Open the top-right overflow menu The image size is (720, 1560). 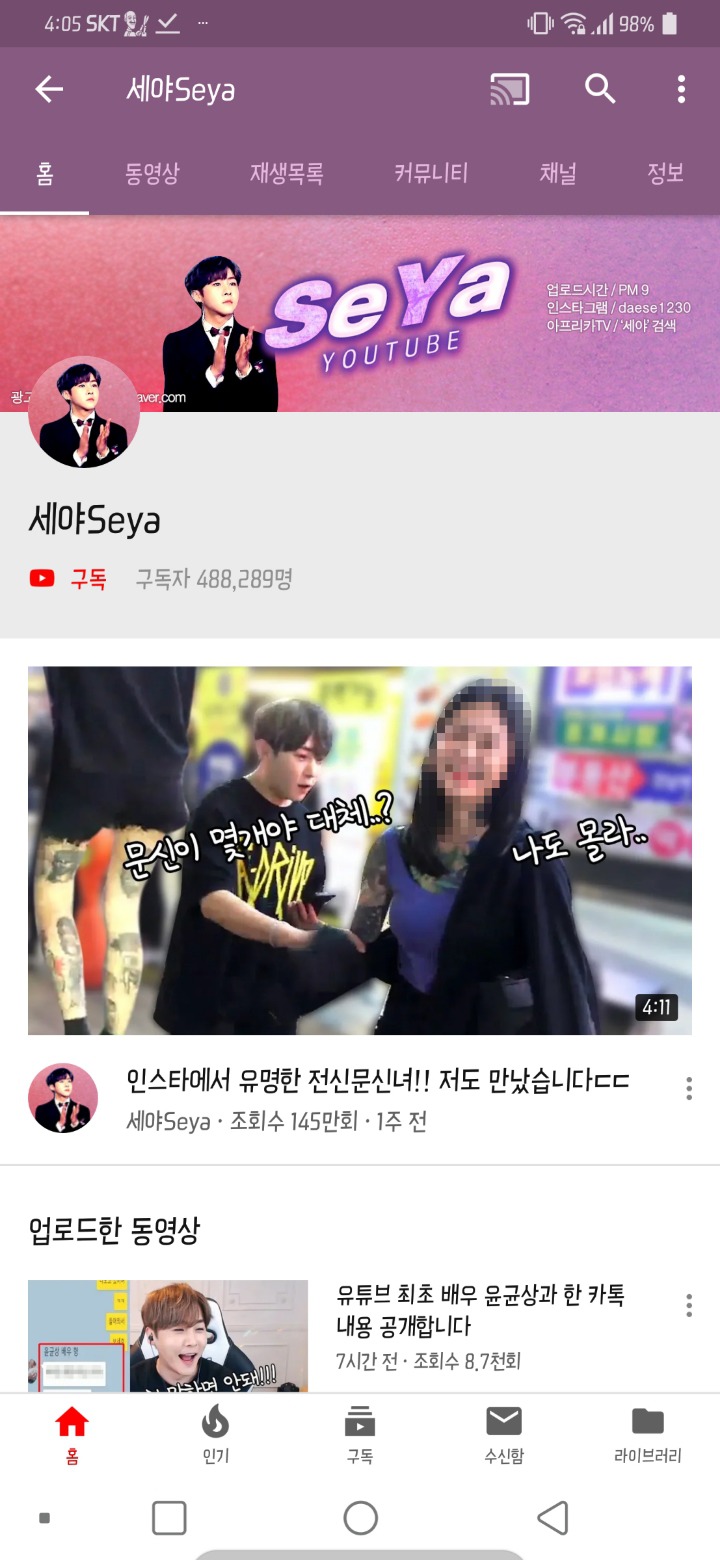[681, 89]
